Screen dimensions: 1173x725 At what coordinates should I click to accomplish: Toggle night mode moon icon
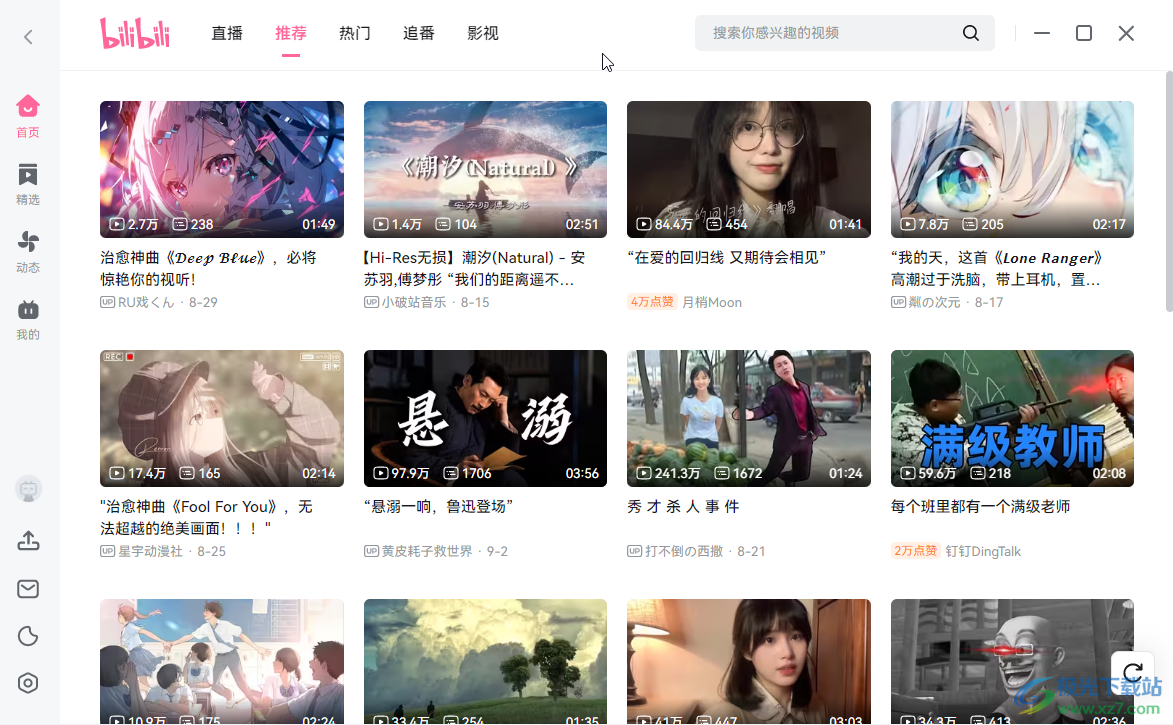click(x=28, y=636)
